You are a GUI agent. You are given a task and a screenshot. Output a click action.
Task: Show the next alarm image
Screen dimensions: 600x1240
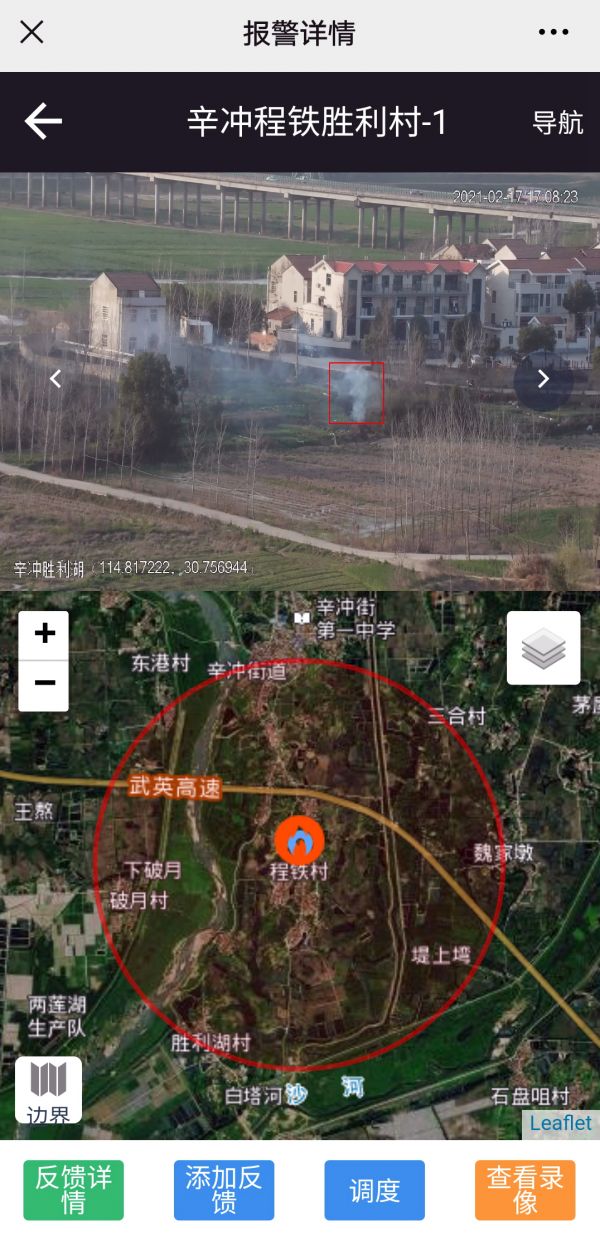pos(543,379)
